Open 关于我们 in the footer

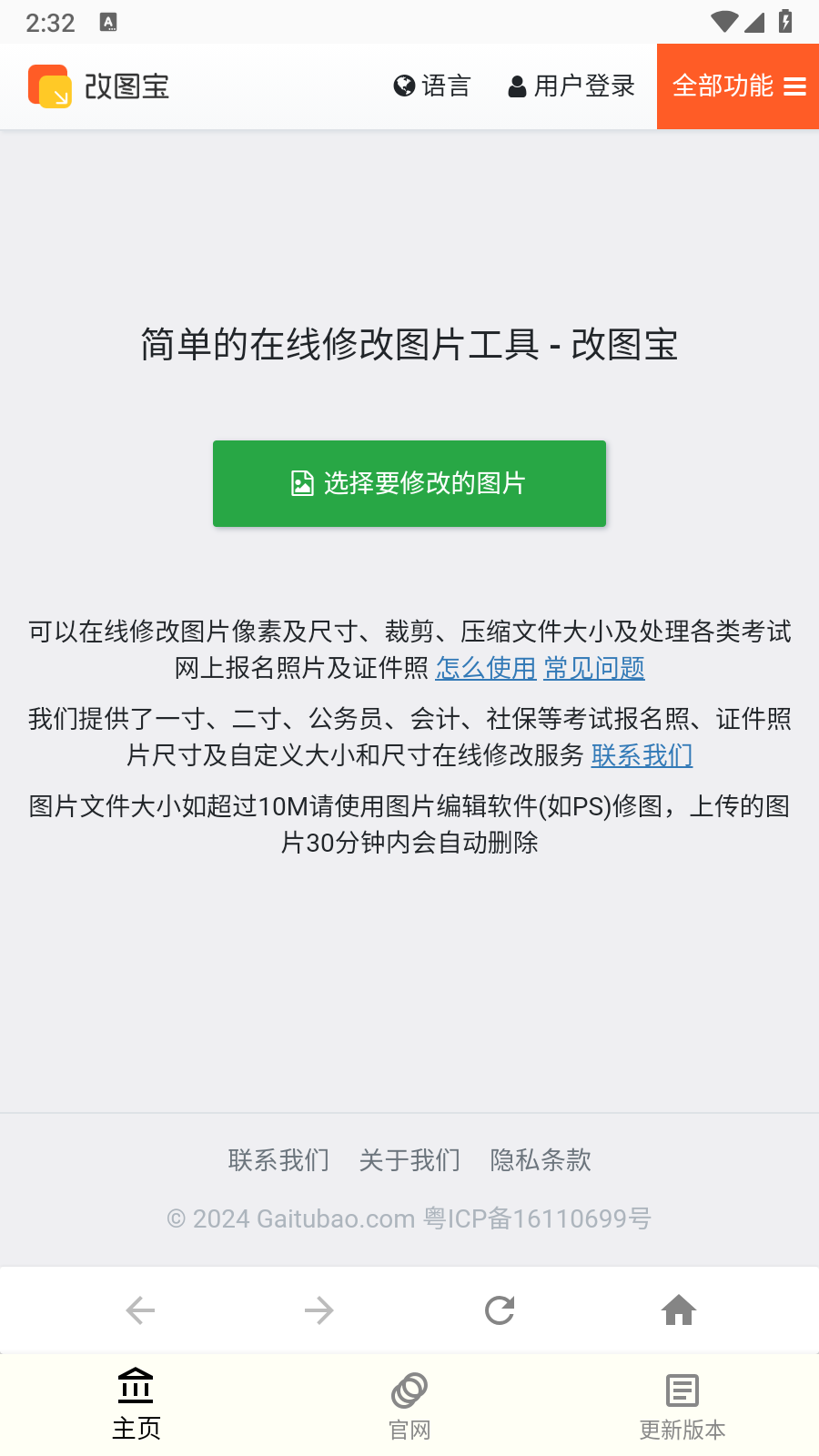pyautogui.click(x=409, y=1160)
